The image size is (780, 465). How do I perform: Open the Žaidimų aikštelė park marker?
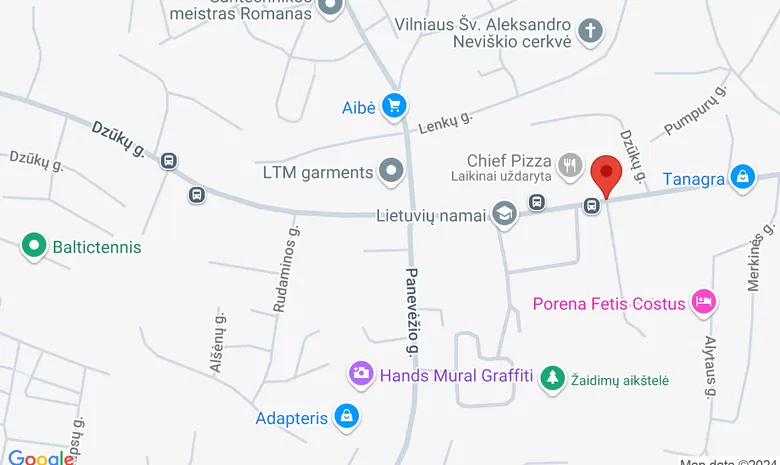[x=550, y=379]
